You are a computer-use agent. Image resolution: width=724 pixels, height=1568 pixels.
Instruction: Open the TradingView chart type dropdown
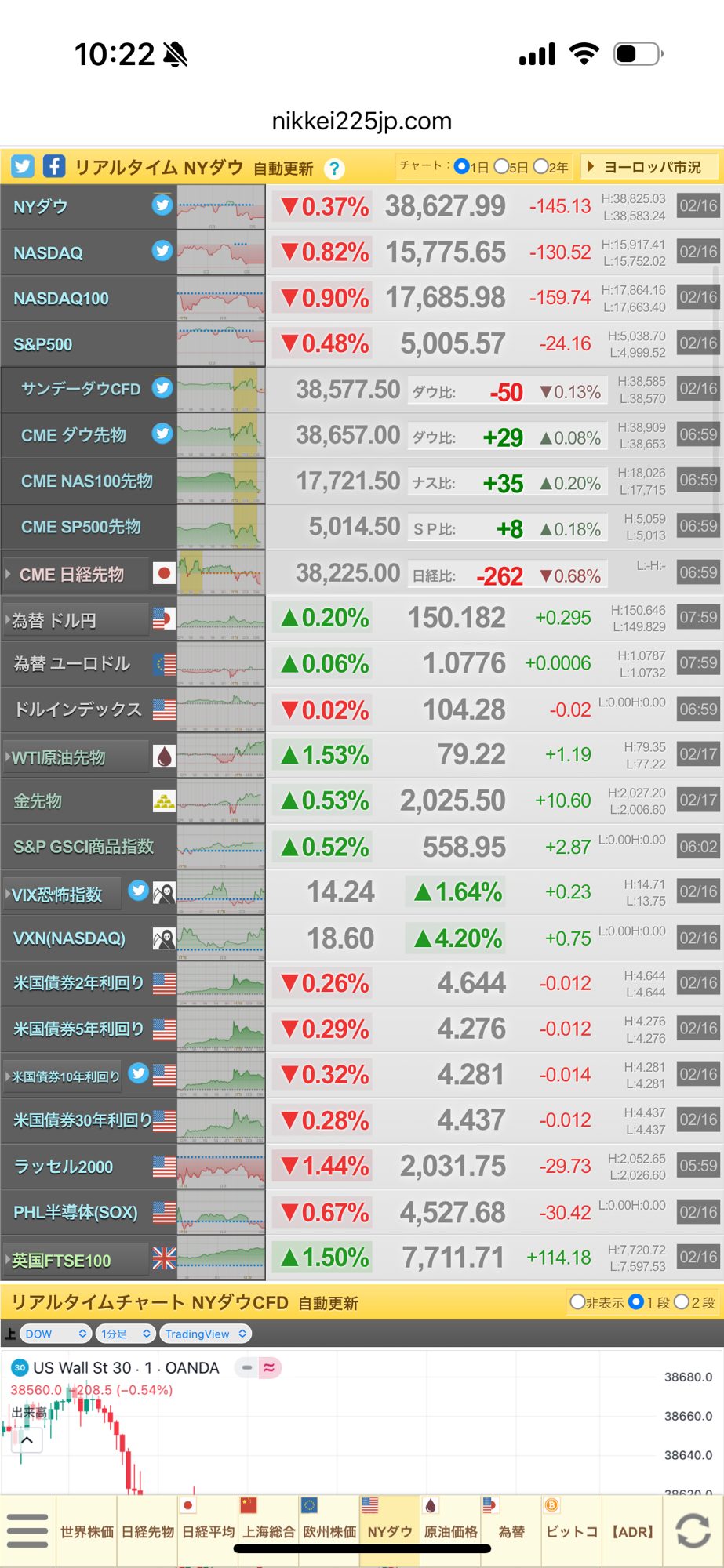click(x=206, y=1334)
